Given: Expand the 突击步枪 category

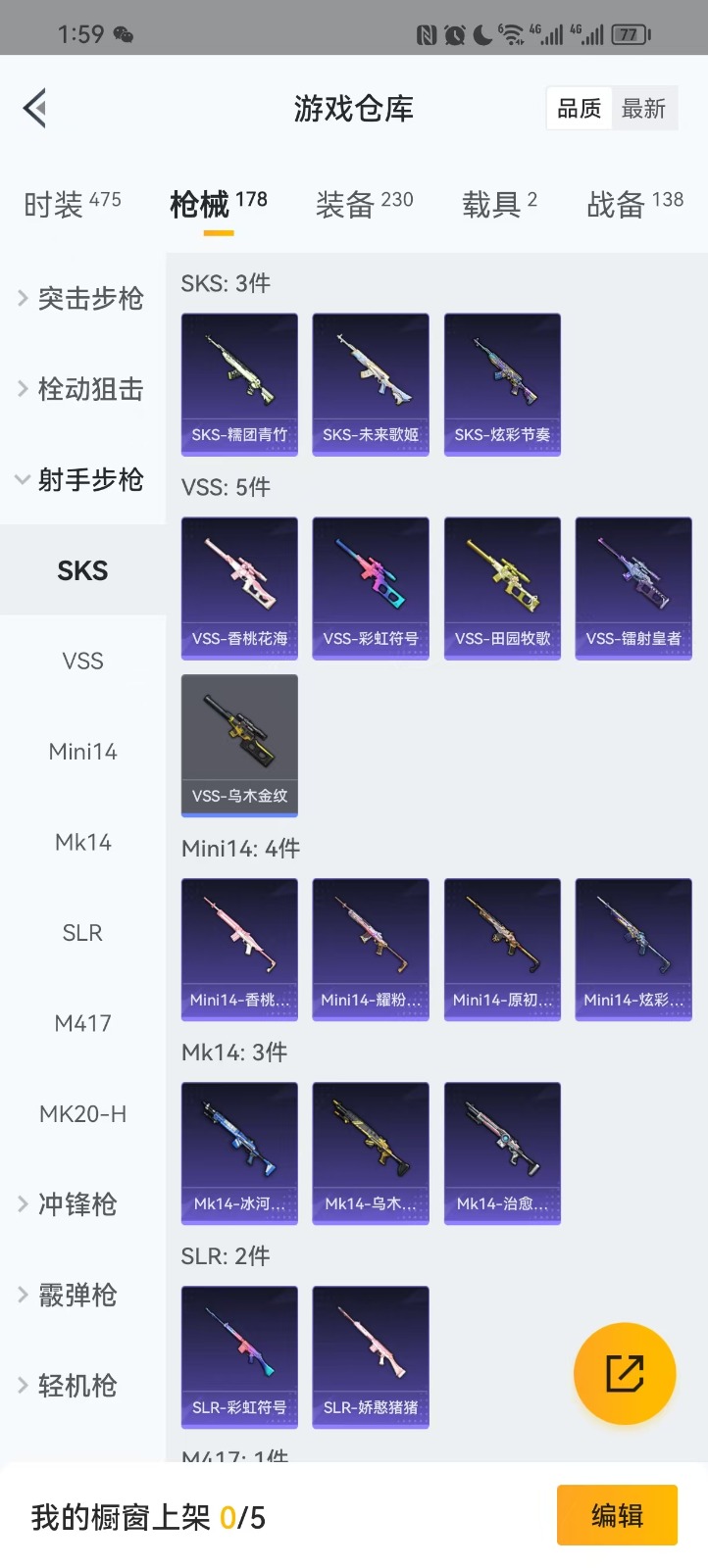Looking at the screenshot, I should [82, 298].
